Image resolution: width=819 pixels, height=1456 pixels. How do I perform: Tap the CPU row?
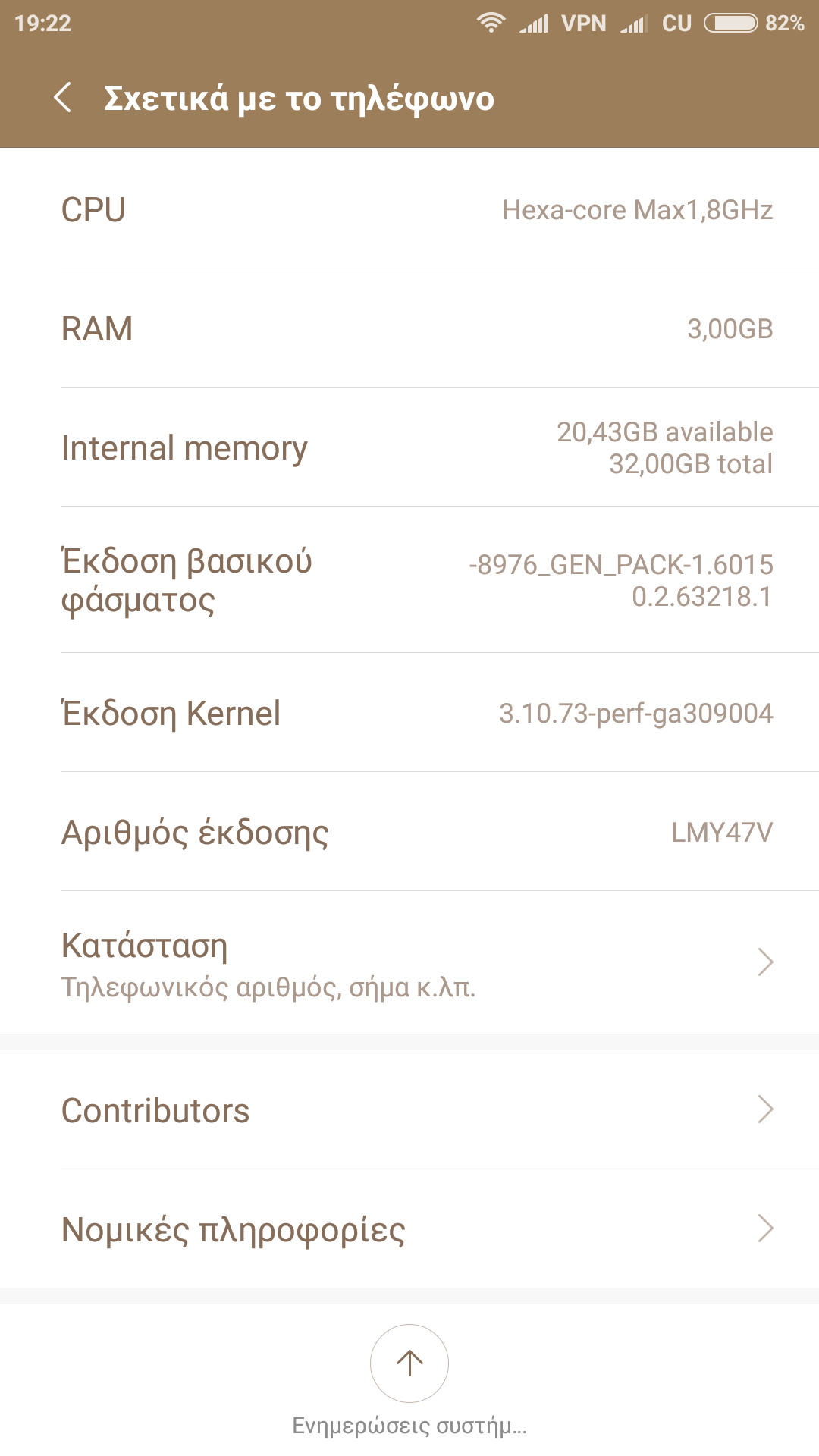[409, 209]
